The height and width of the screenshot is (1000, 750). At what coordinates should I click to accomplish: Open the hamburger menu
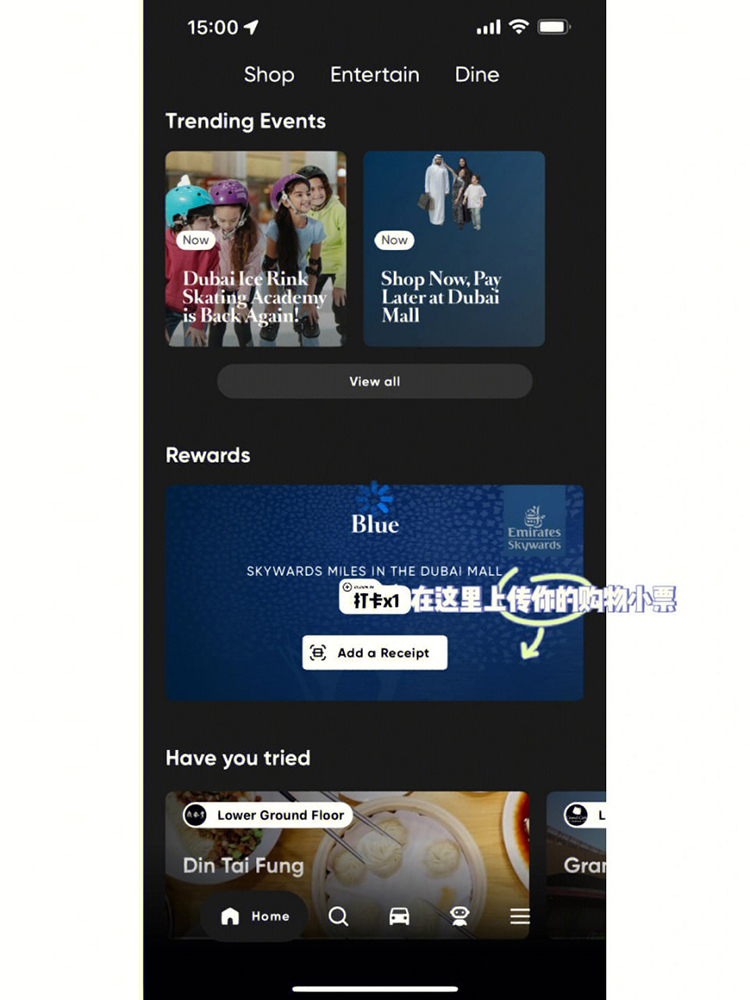pyautogui.click(x=520, y=916)
